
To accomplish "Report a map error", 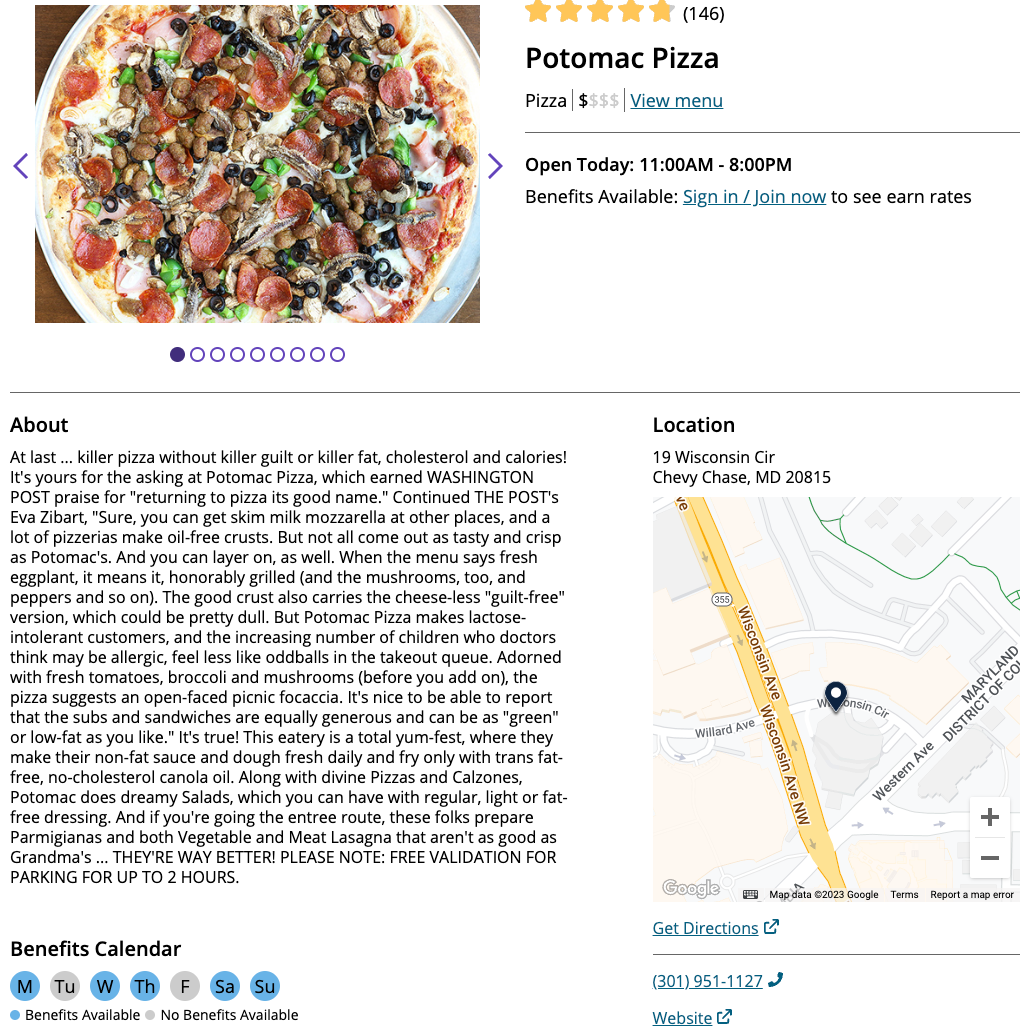I will 971,895.
